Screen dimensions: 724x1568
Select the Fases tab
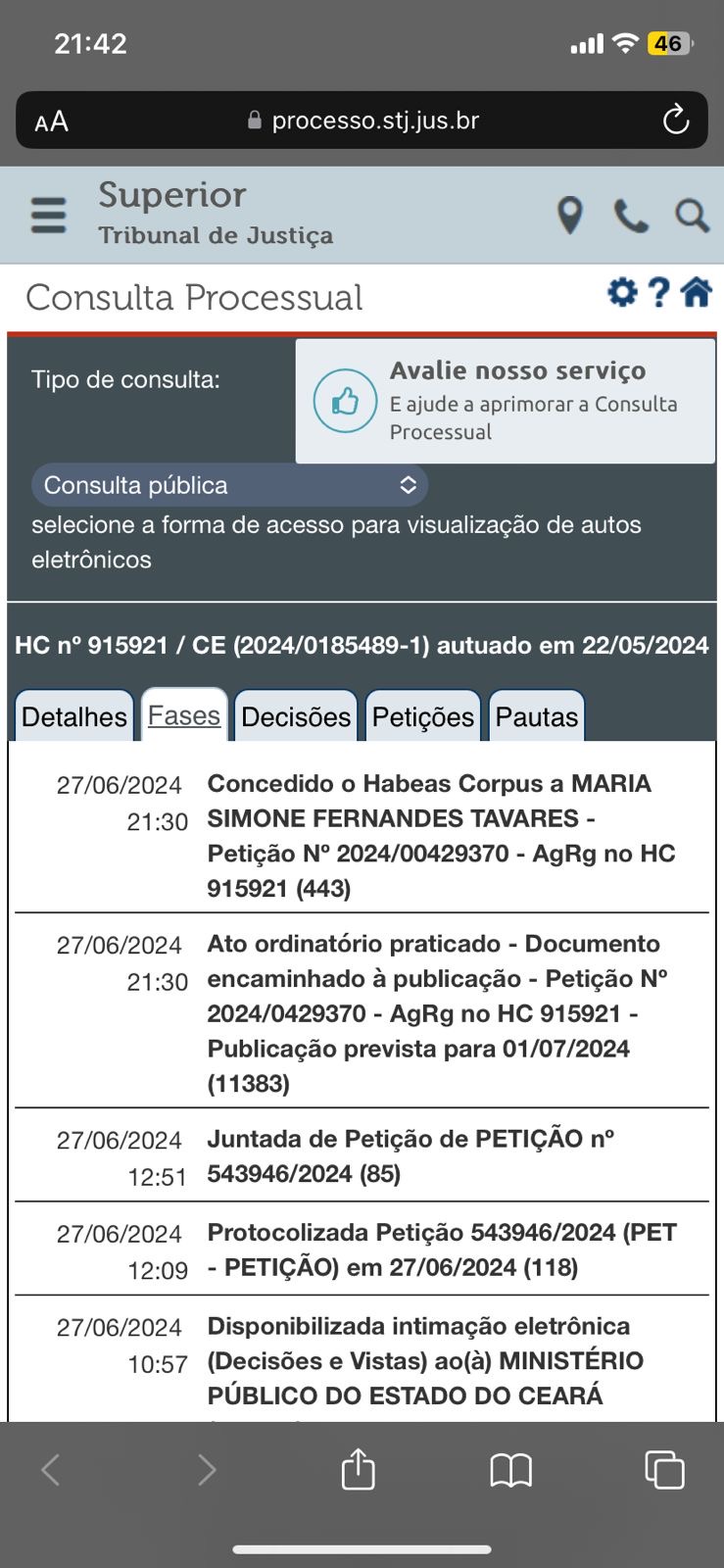pyautogui.click(x=184, y=715)
